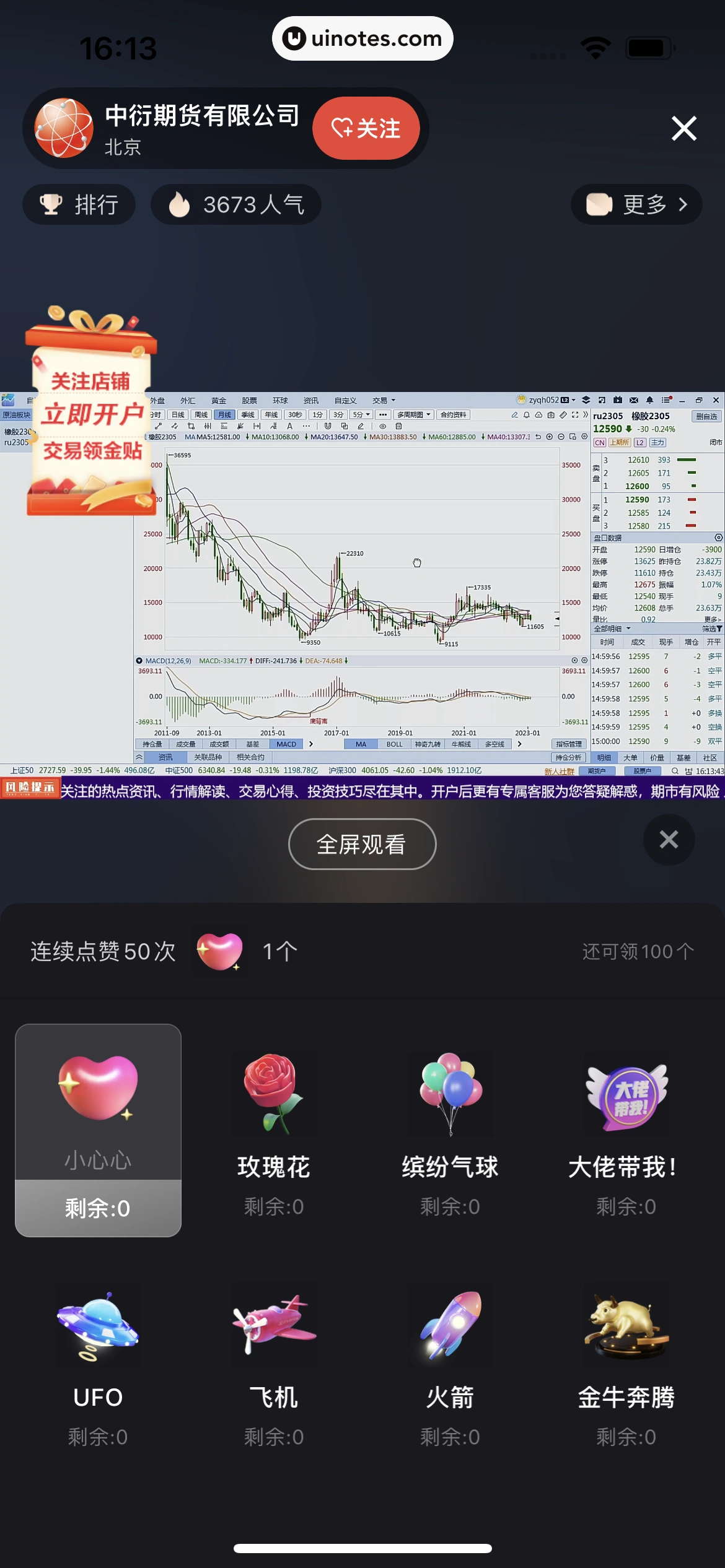Select the 小心心 gift

[x=98, y=1108]
